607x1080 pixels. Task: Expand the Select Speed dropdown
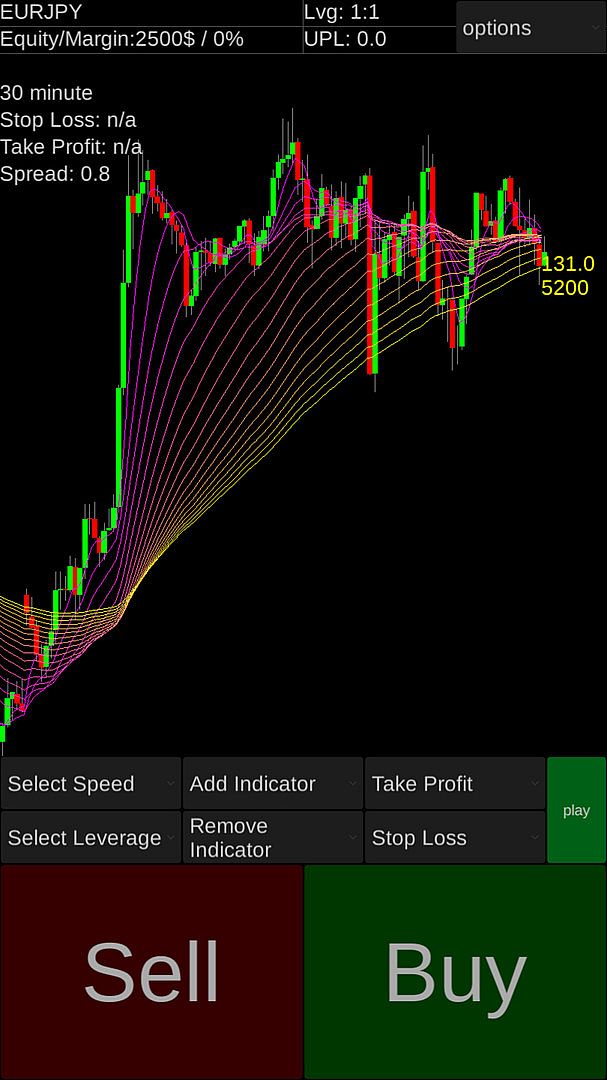[91, 784]
